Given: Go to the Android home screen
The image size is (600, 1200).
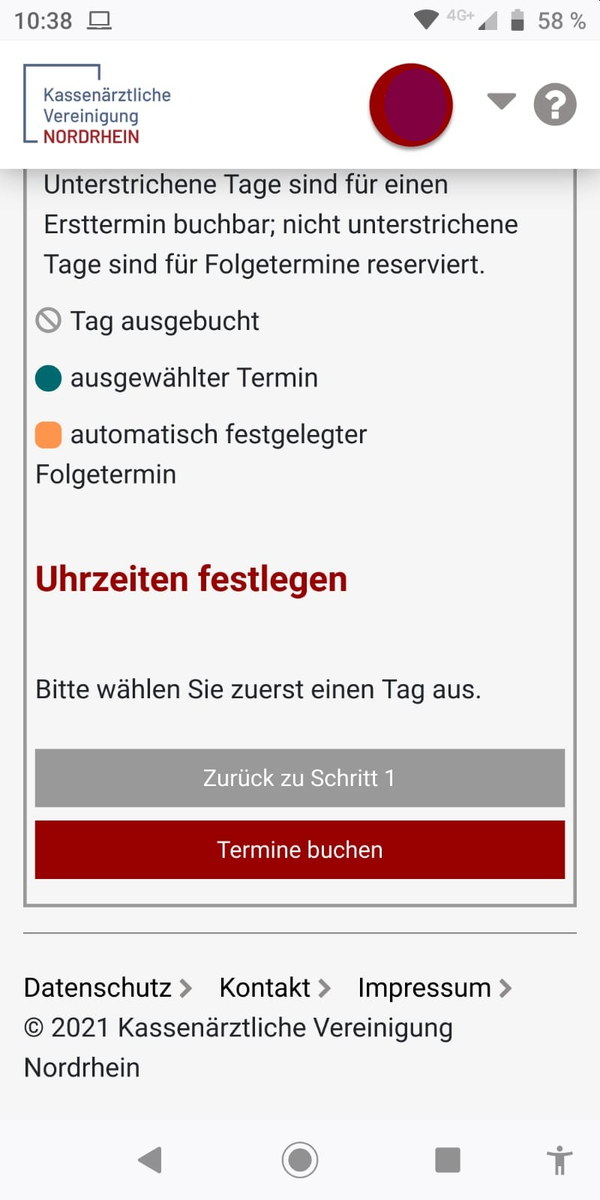Looking at the screenshot, I should coord(300,1160).
